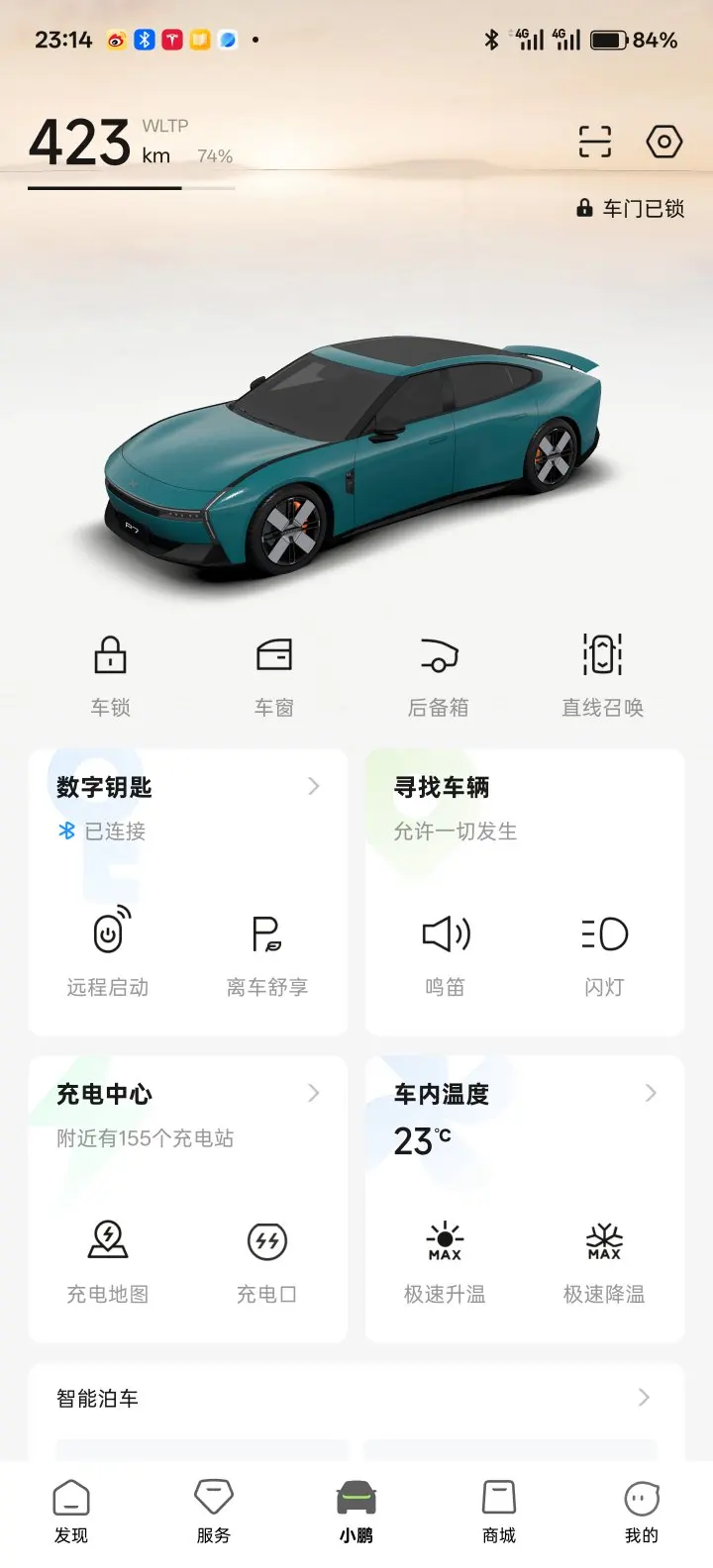Image resolution: width=713 pixels, height=1568 pixels.
Task: Open the scan code icon
Action: pyautogui.click(x=595, y=142)
